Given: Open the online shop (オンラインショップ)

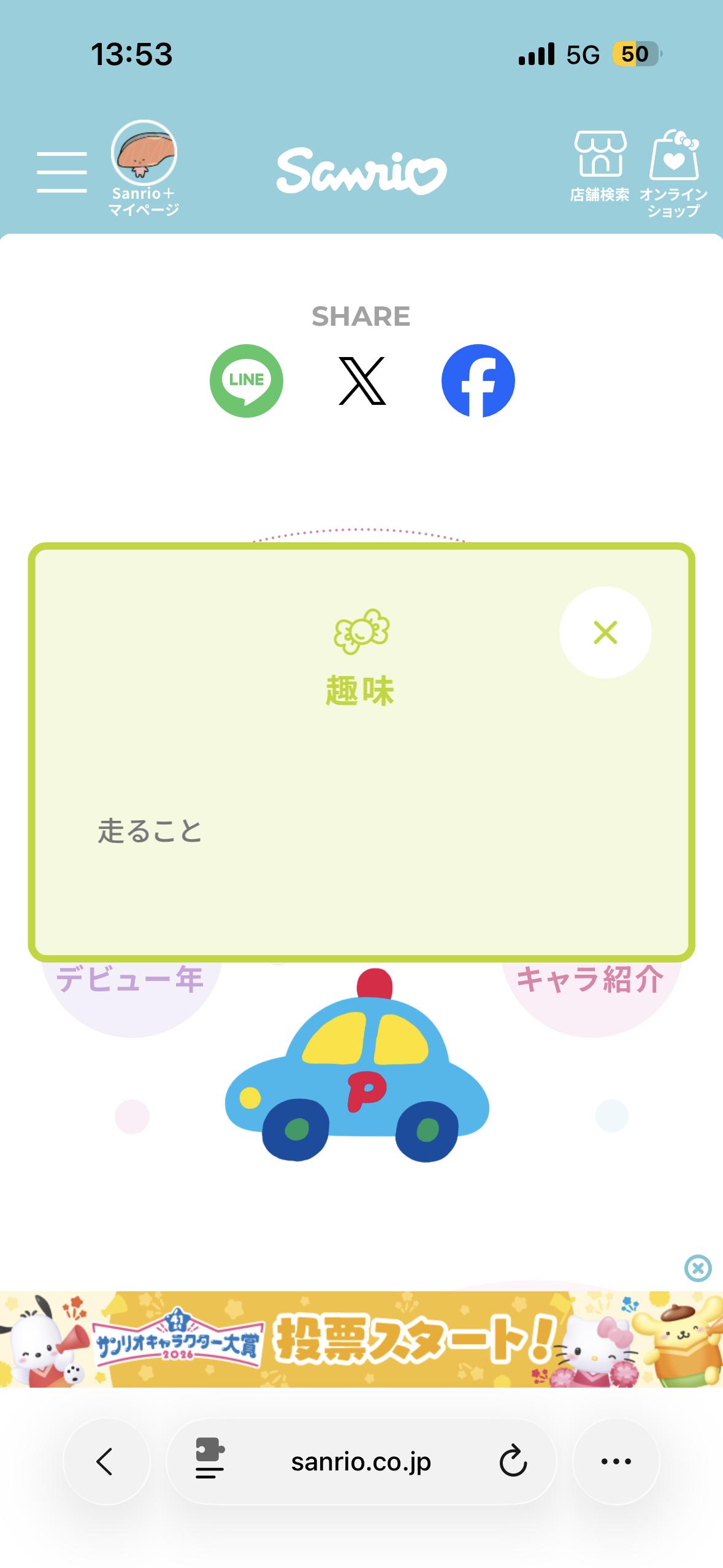Looking at the screenshot, I should tap(673, 172).
